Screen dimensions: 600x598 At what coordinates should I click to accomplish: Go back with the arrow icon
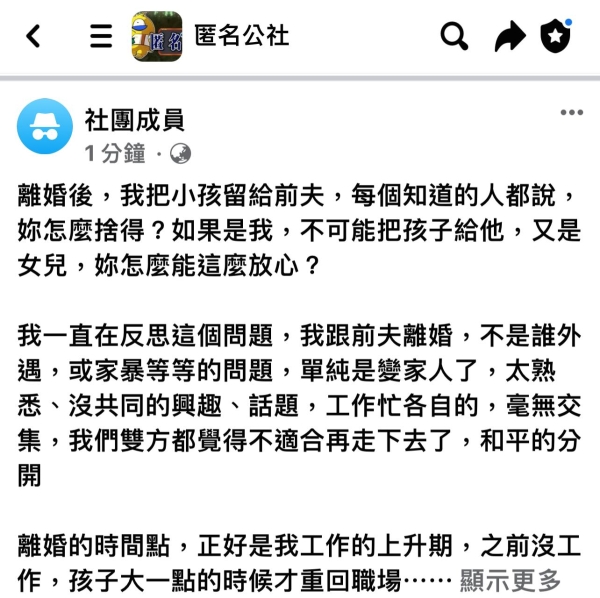coord(33,37)
